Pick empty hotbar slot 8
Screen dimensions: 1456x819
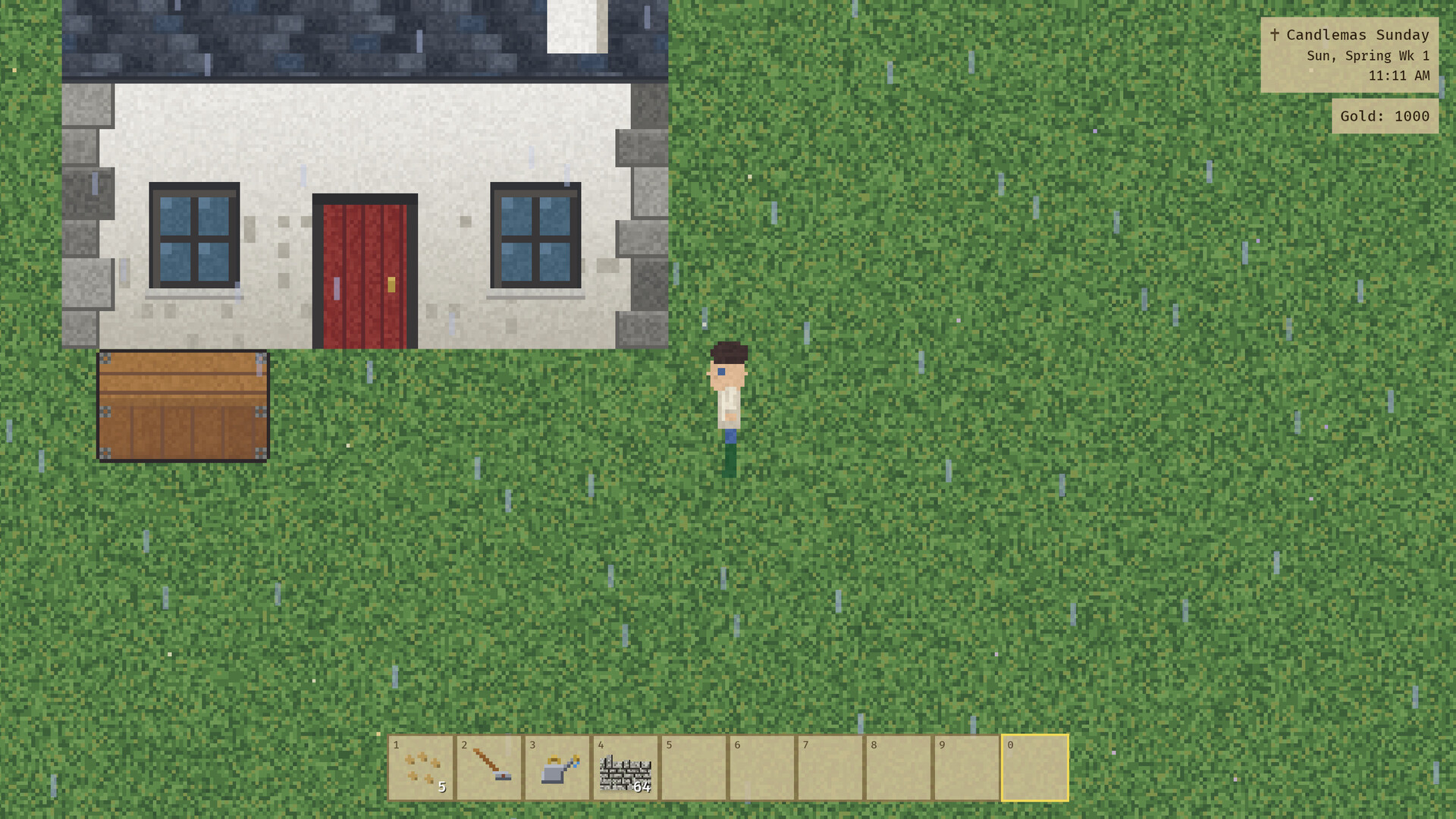tap(899, 767)
